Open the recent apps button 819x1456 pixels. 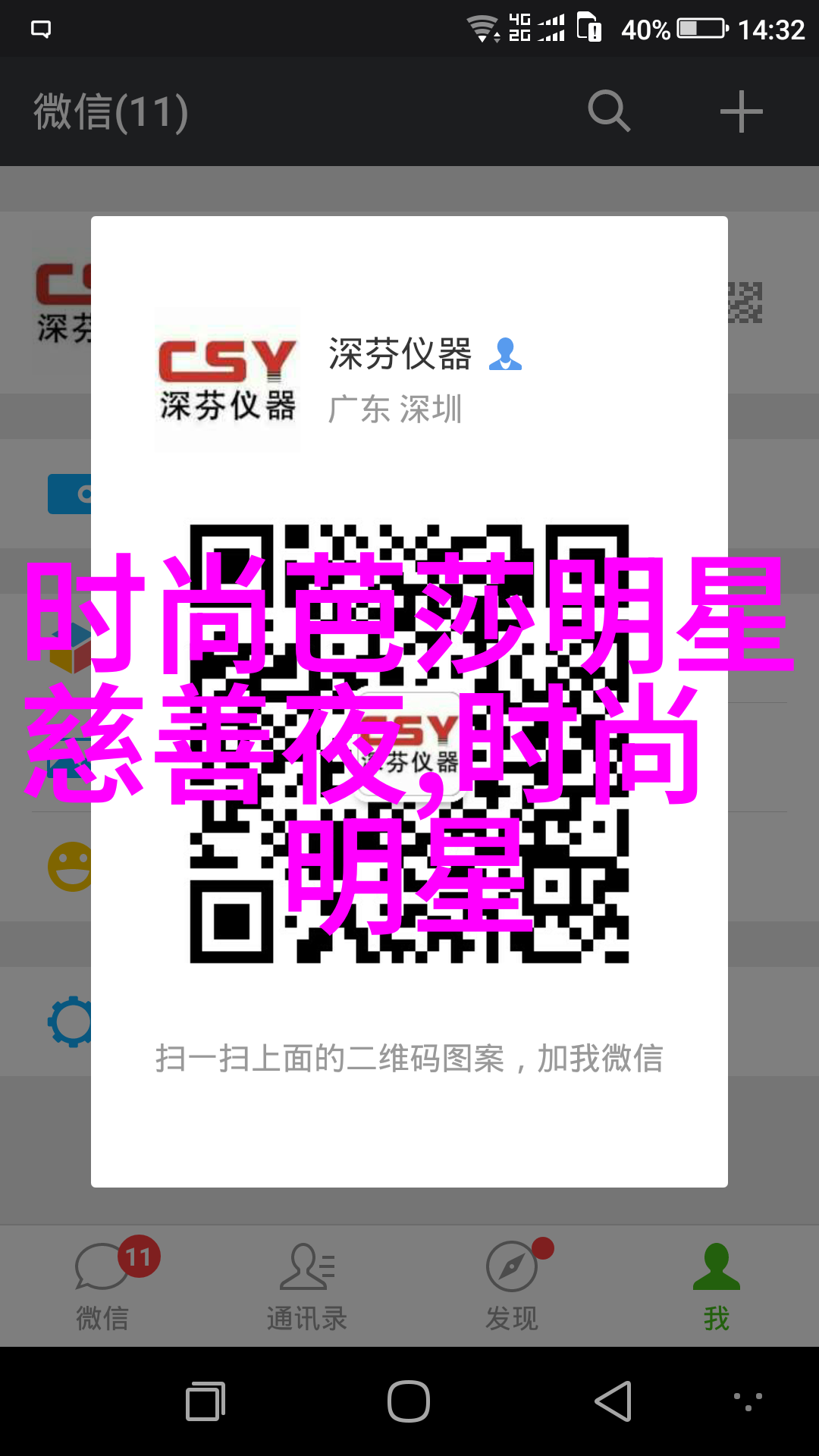tap(206, 1401)
